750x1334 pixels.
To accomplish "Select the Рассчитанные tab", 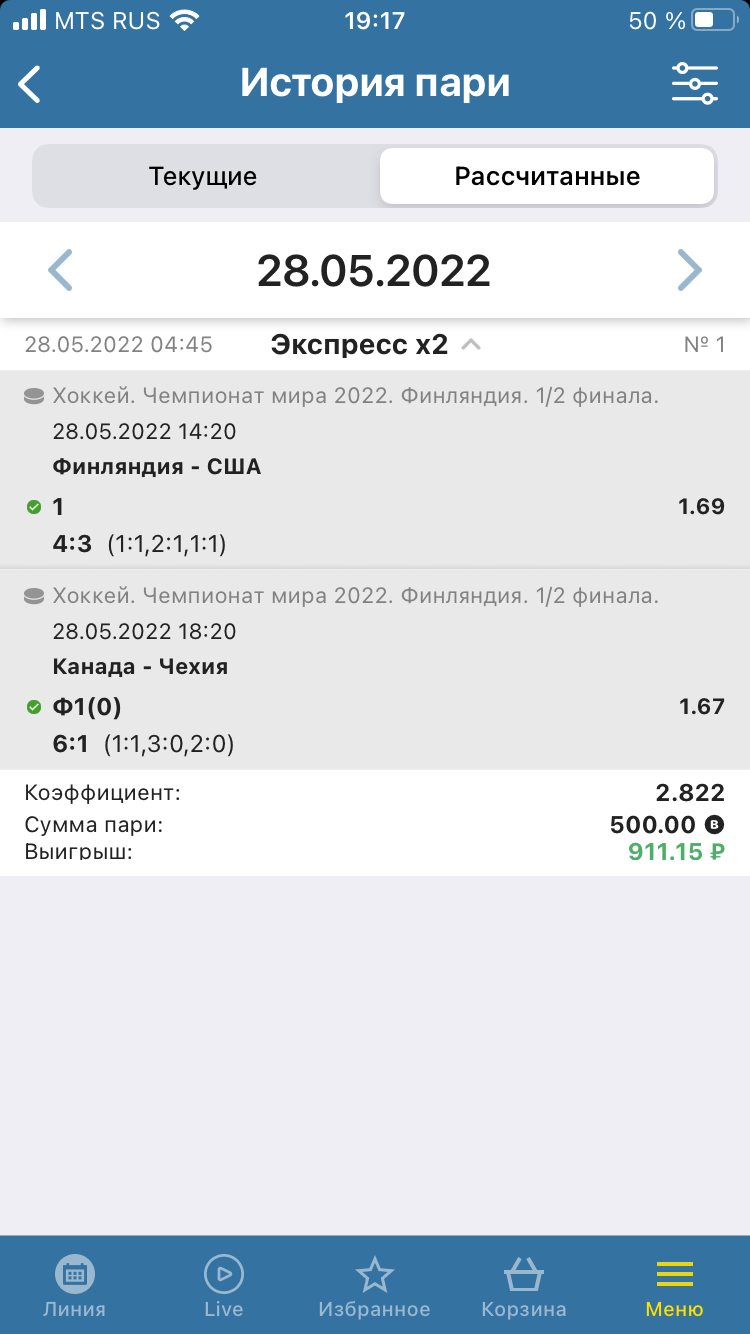I will 547,177.
